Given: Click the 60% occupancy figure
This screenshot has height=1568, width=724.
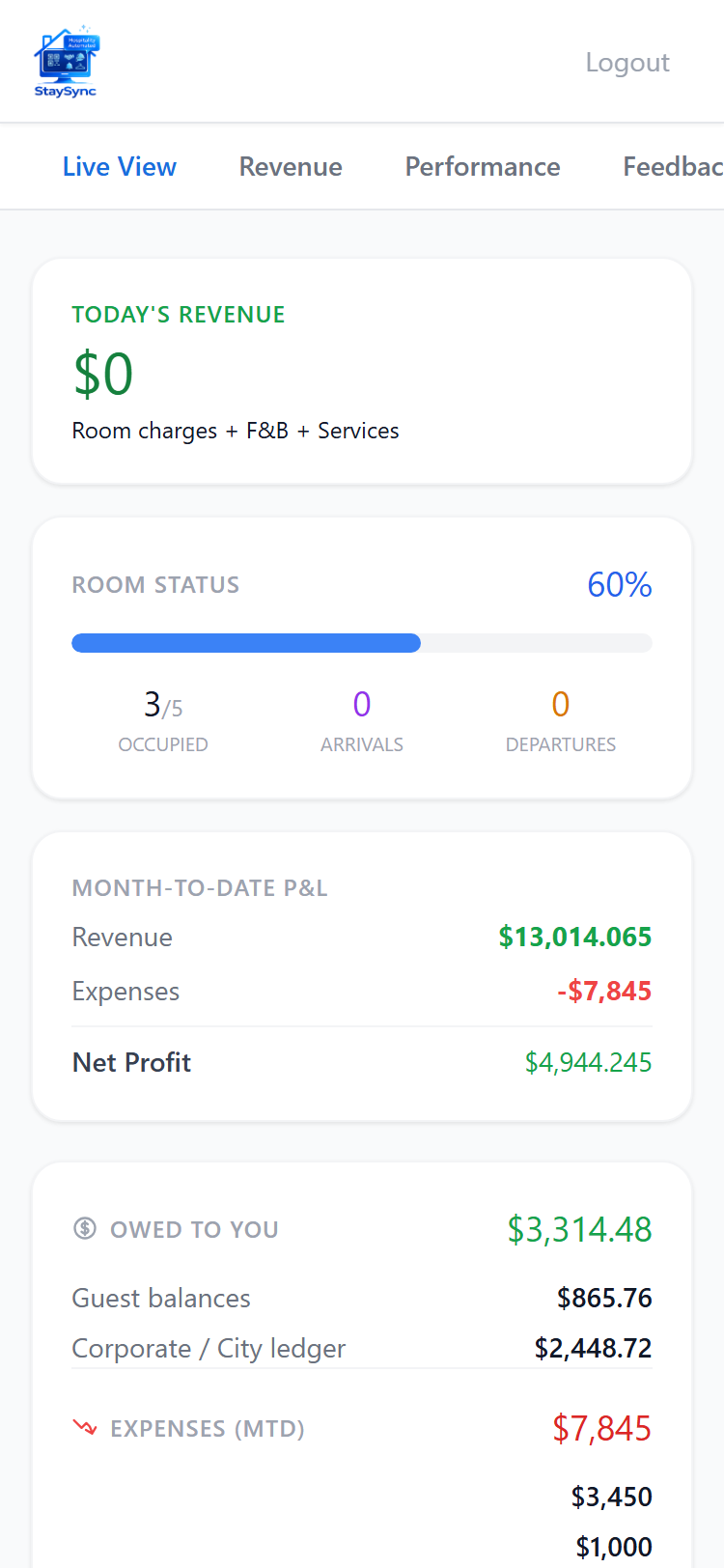Looking at the screenshot, I should (619, 584).
